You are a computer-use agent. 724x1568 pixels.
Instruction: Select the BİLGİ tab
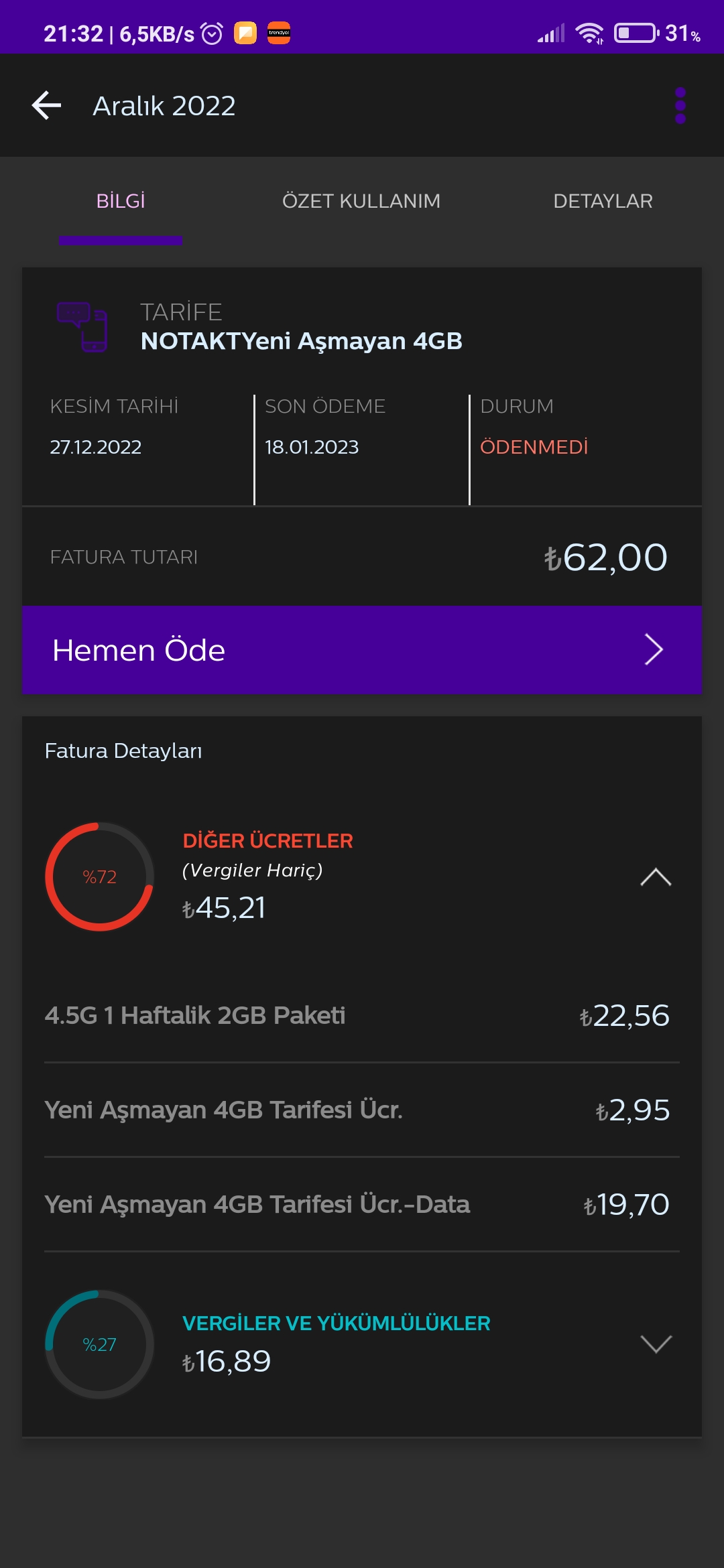tap(121, 201)
